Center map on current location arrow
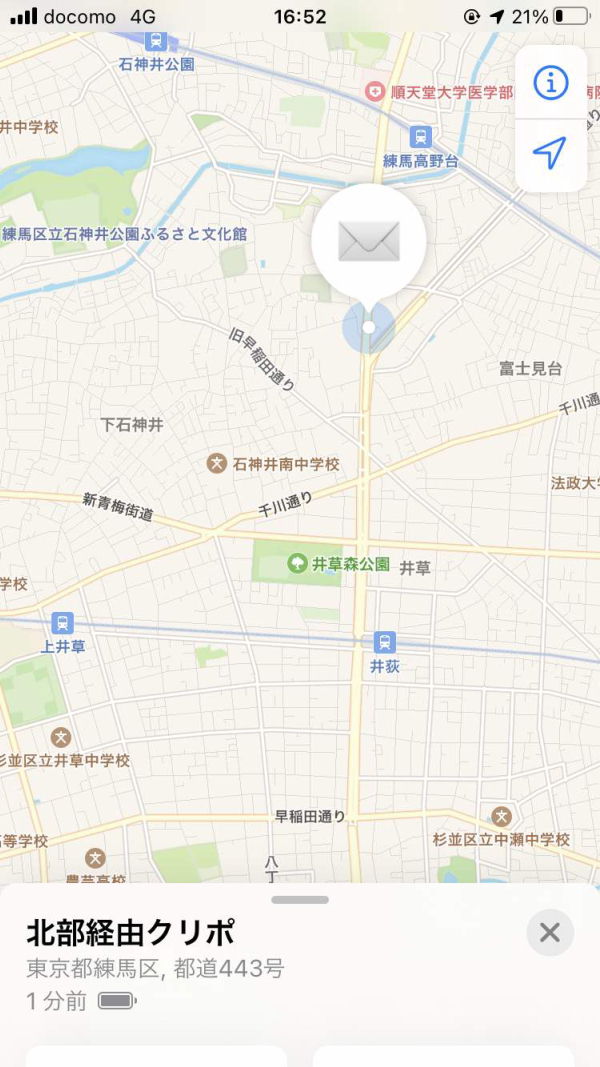Viewport: 600px width, 1067px height. tap(550, 153)
